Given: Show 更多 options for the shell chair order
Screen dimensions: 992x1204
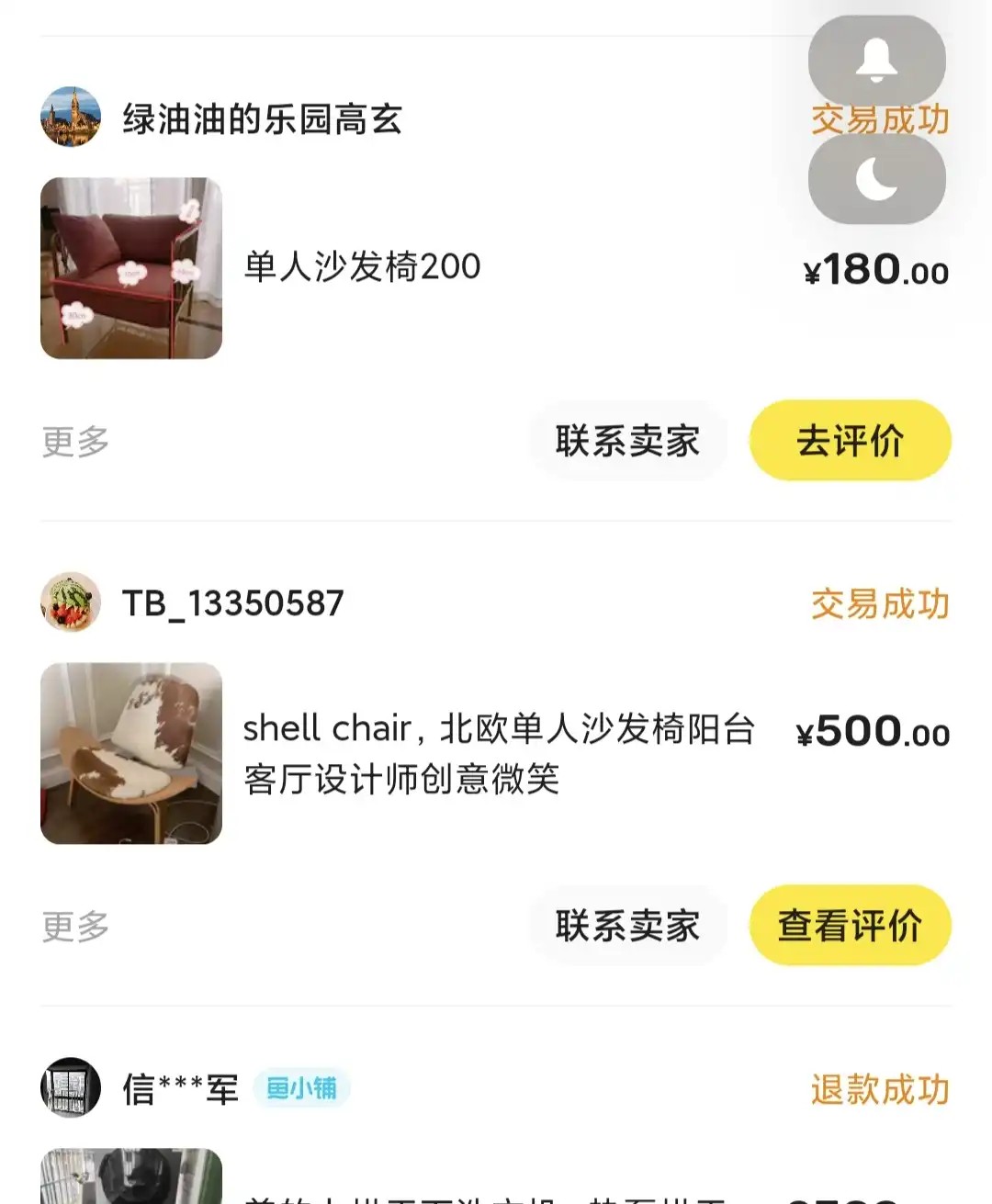Looking at the screenshot, I should point(75,927).
